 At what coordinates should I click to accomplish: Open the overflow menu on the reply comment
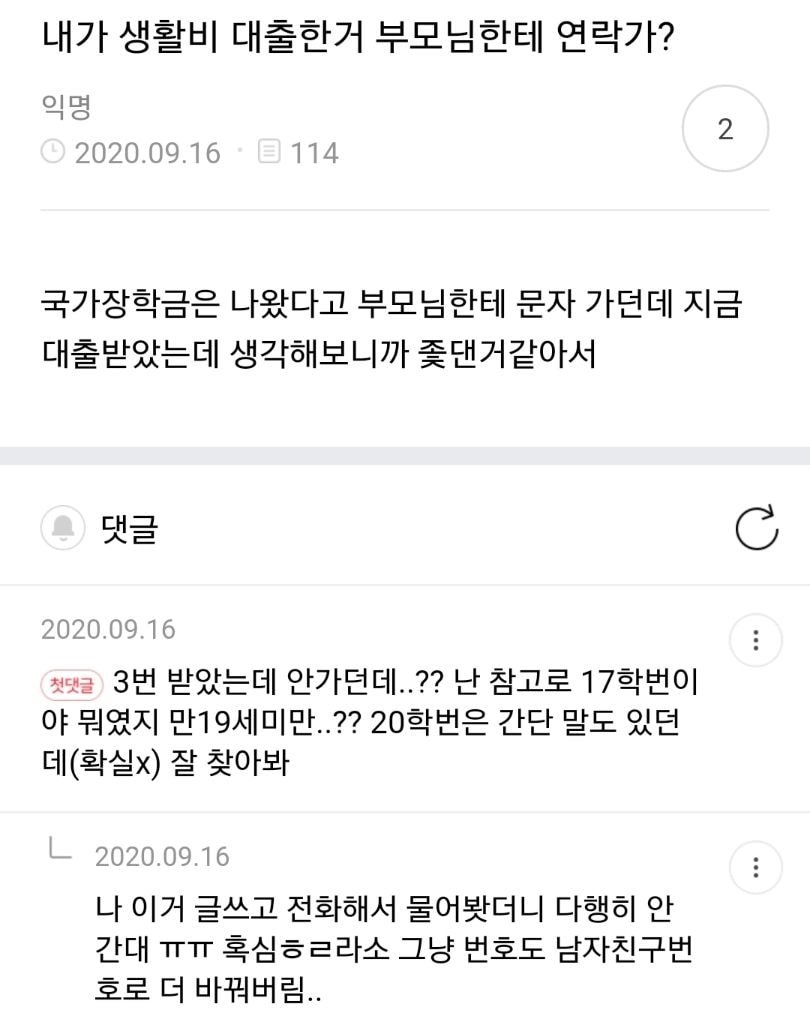pyautogui.click(x=756, y=866)
